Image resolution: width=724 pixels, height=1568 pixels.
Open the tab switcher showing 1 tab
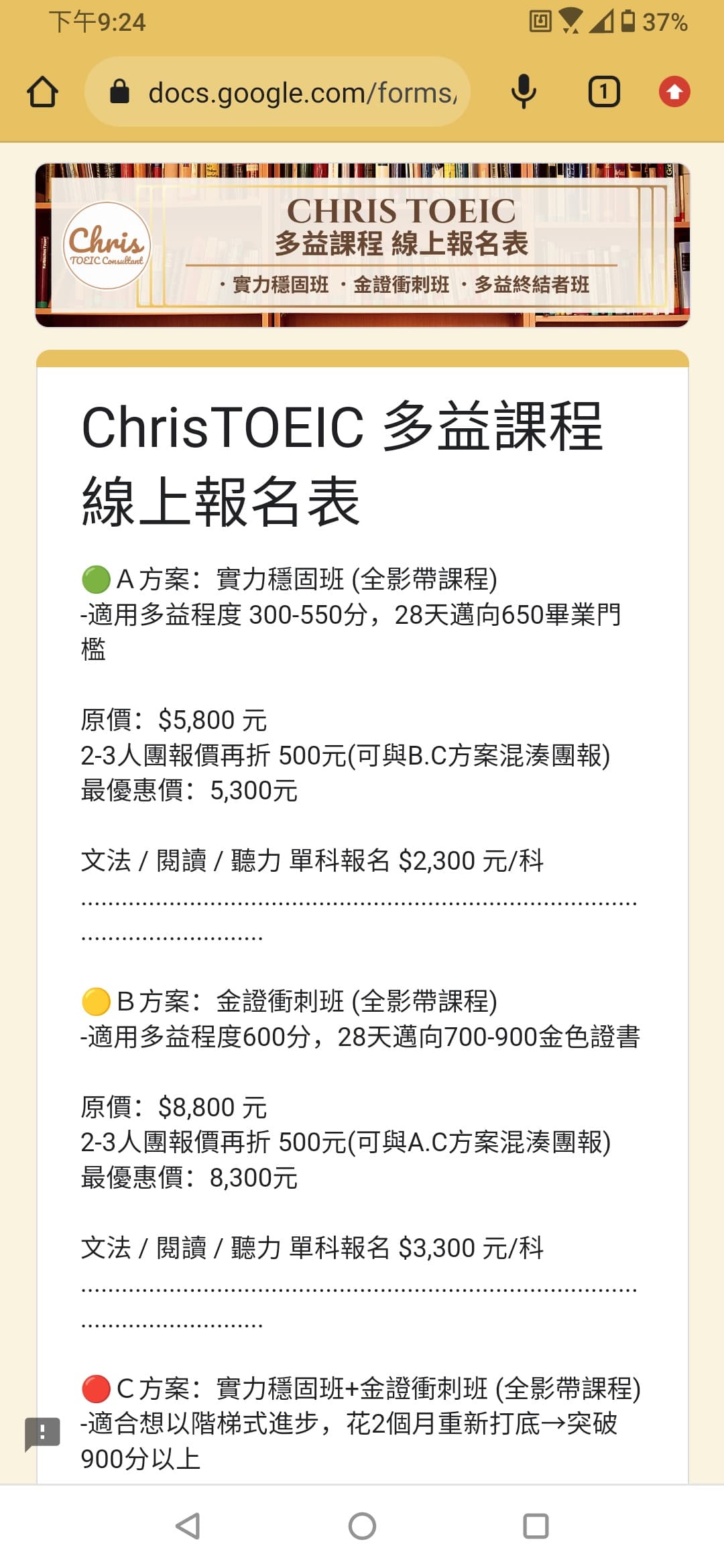(603, 92)
